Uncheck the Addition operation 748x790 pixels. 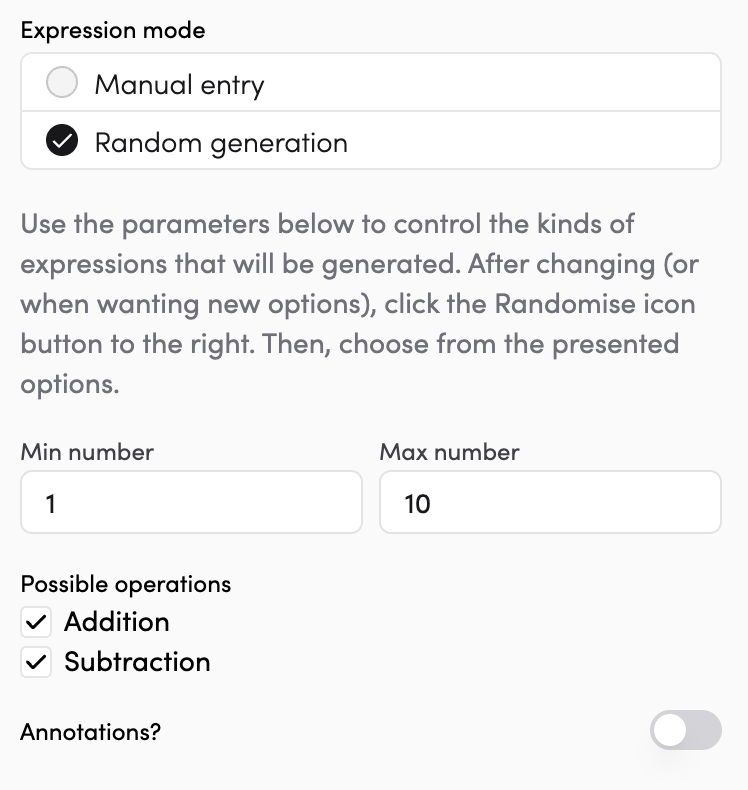point(36,622)
